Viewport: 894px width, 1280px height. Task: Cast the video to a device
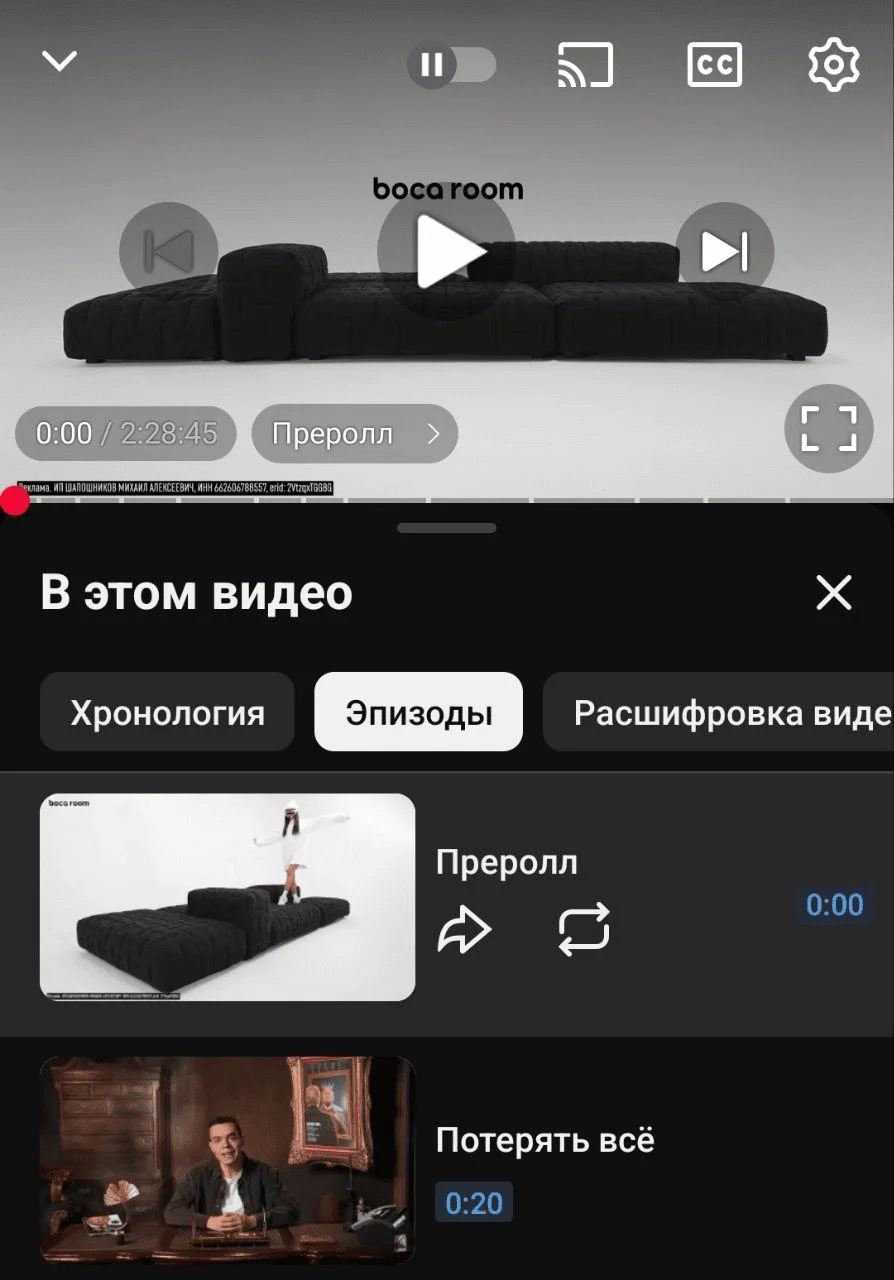click(585, 66)
